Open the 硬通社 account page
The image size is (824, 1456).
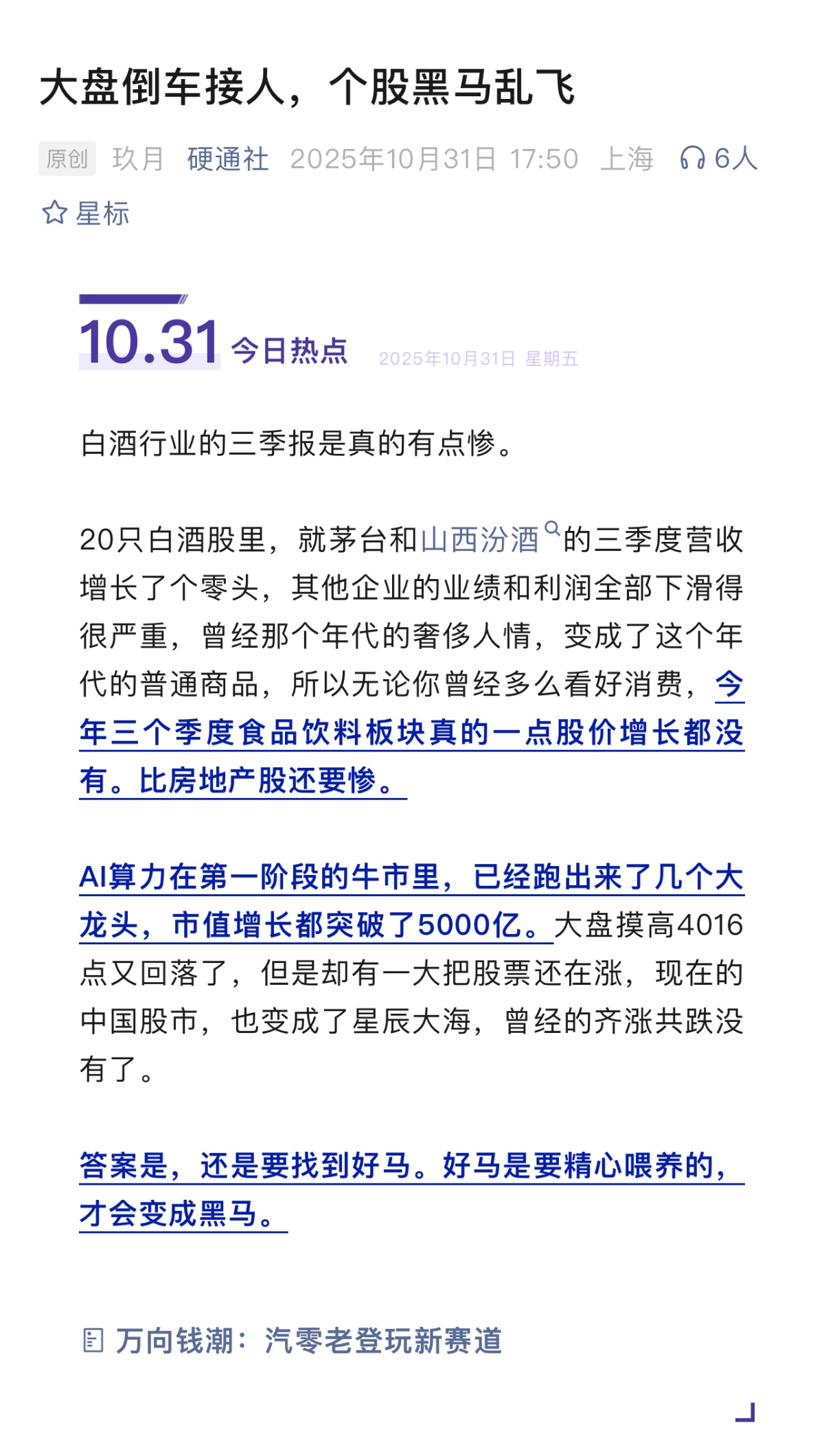coord(228,159)
